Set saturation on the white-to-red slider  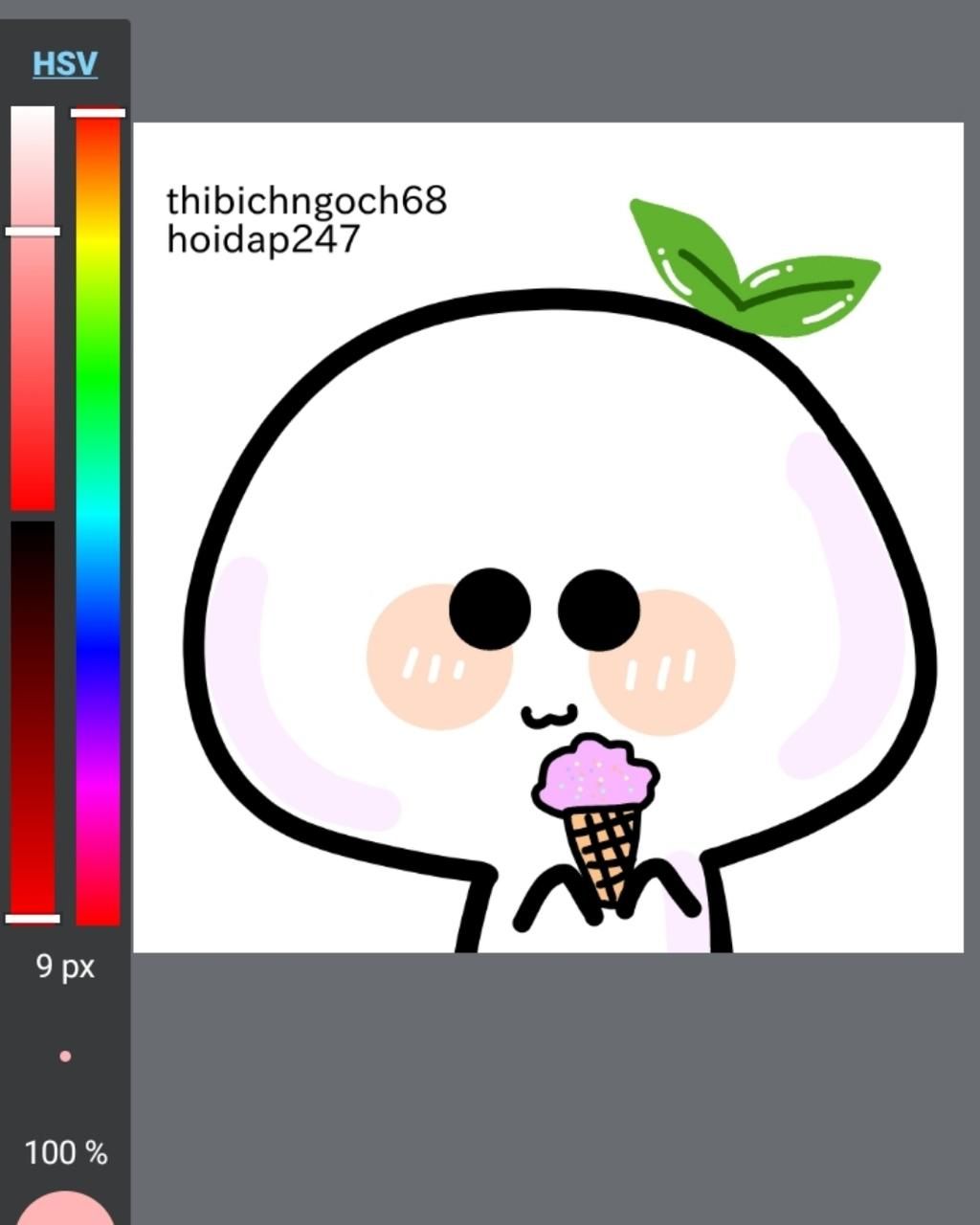33,306
